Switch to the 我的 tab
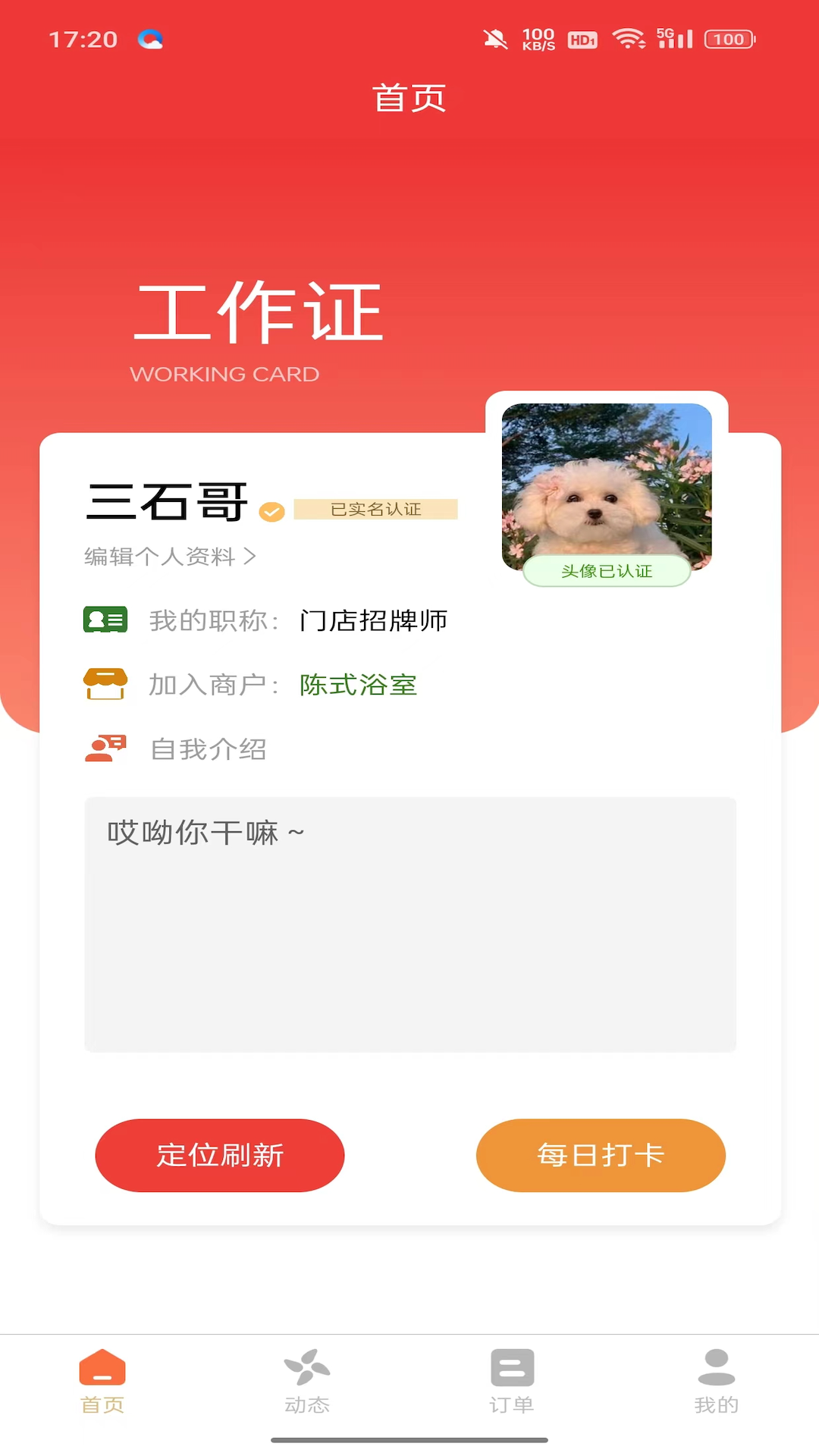 [x=716, y=1381]
